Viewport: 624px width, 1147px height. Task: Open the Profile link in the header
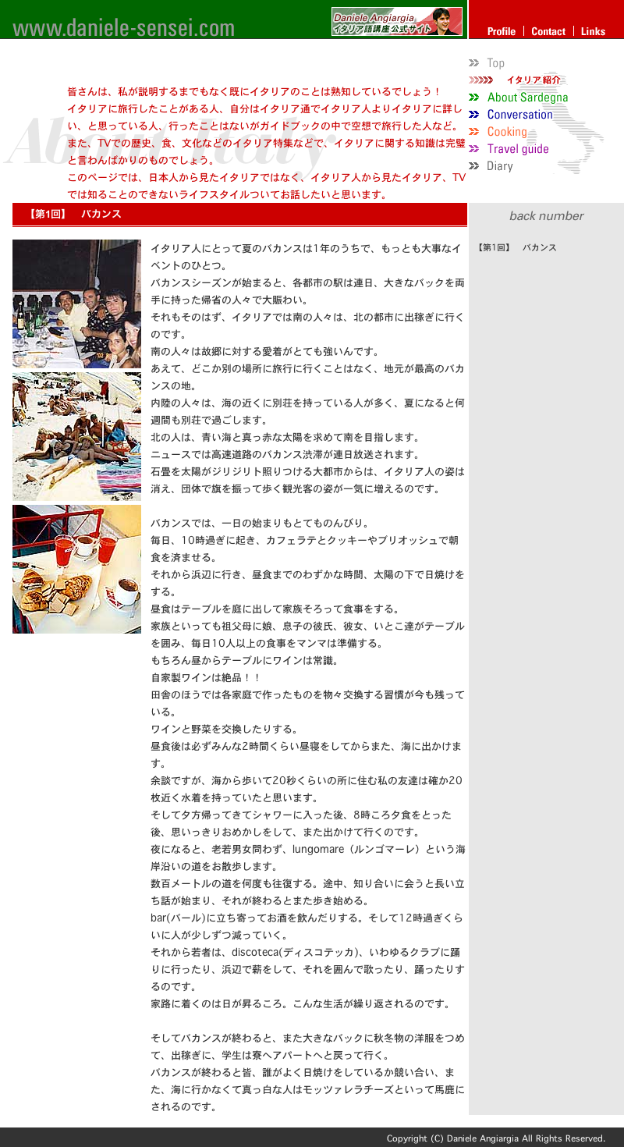coord(501,31)
